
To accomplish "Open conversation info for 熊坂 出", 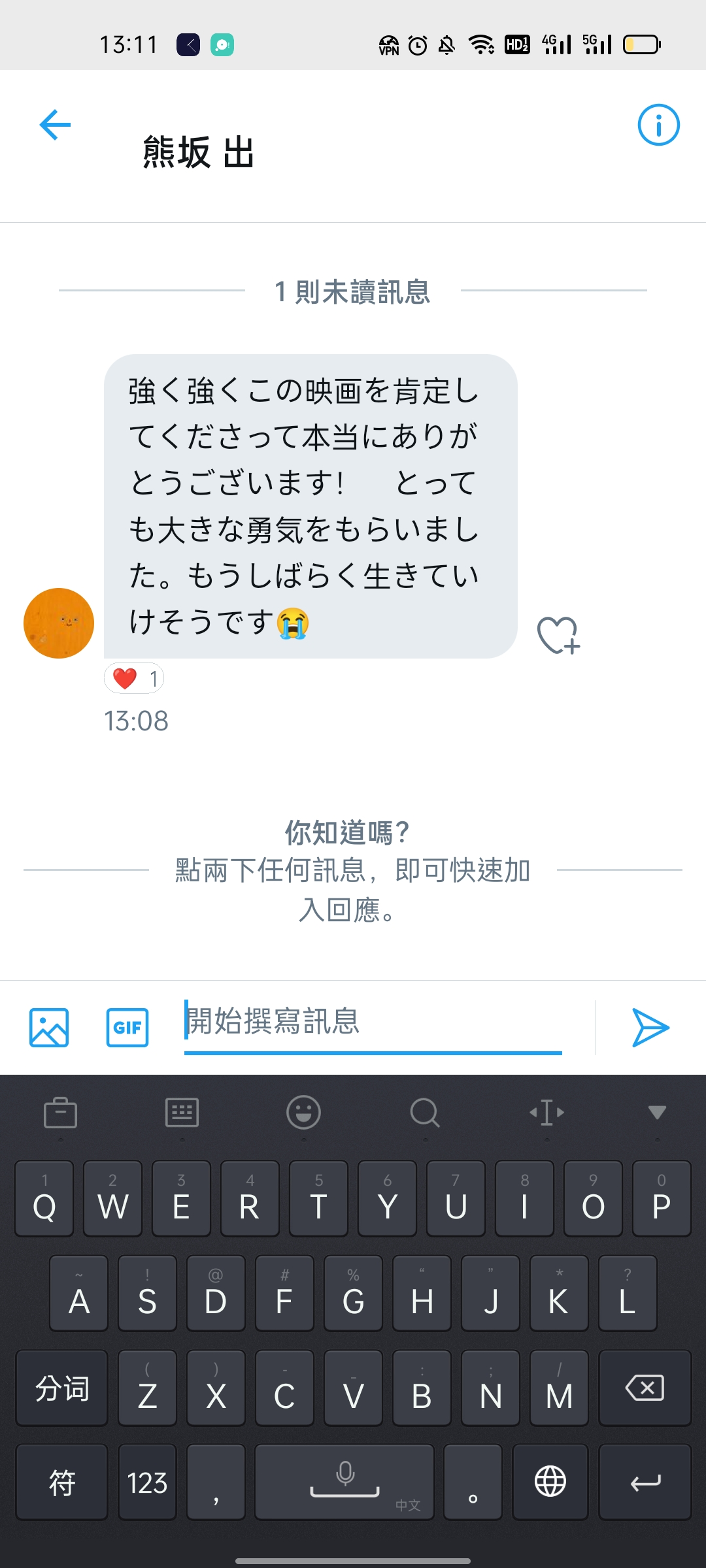I will point(658,125).
